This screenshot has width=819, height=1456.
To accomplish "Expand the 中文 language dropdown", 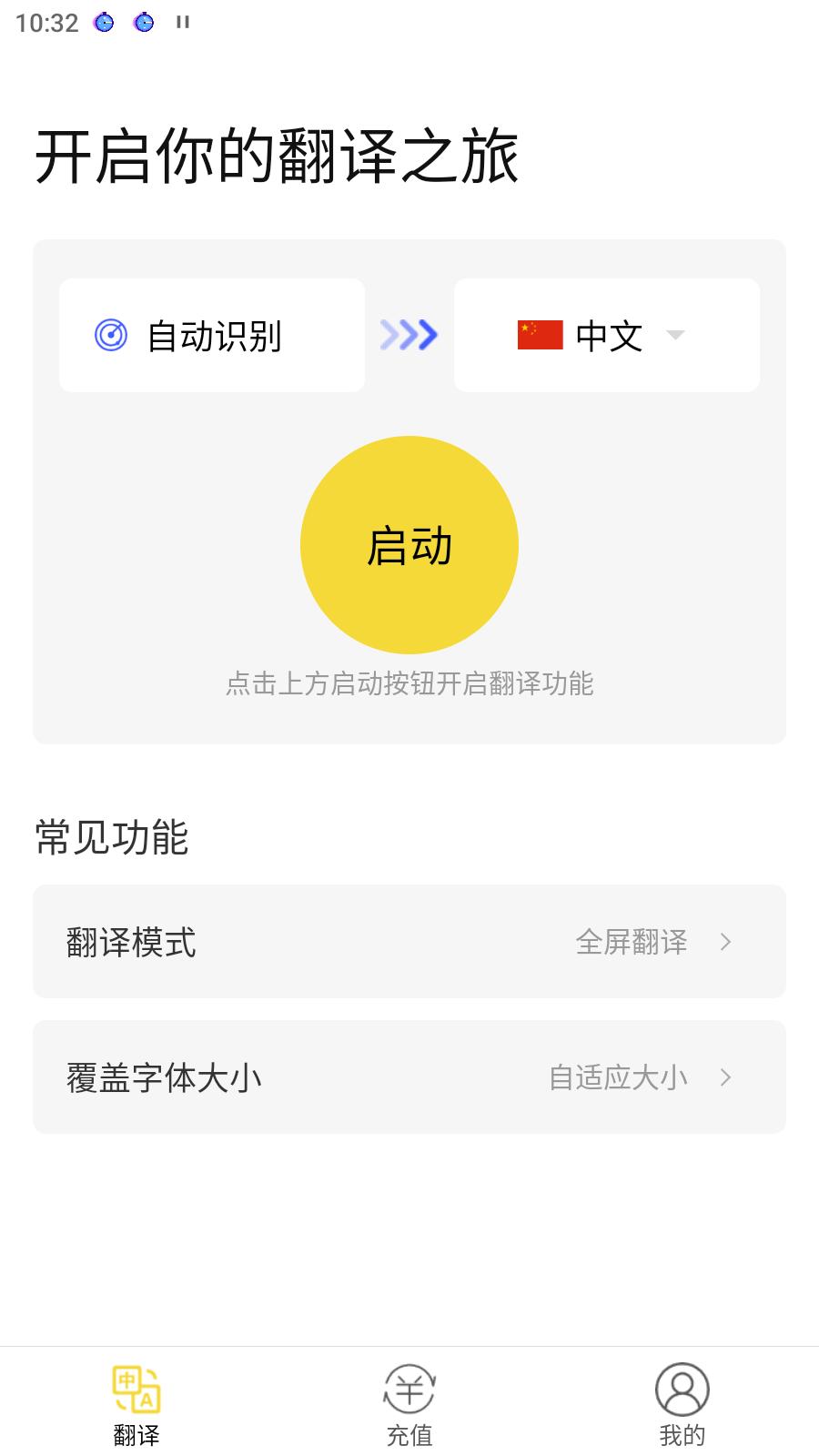I will (x=675, y=337).
